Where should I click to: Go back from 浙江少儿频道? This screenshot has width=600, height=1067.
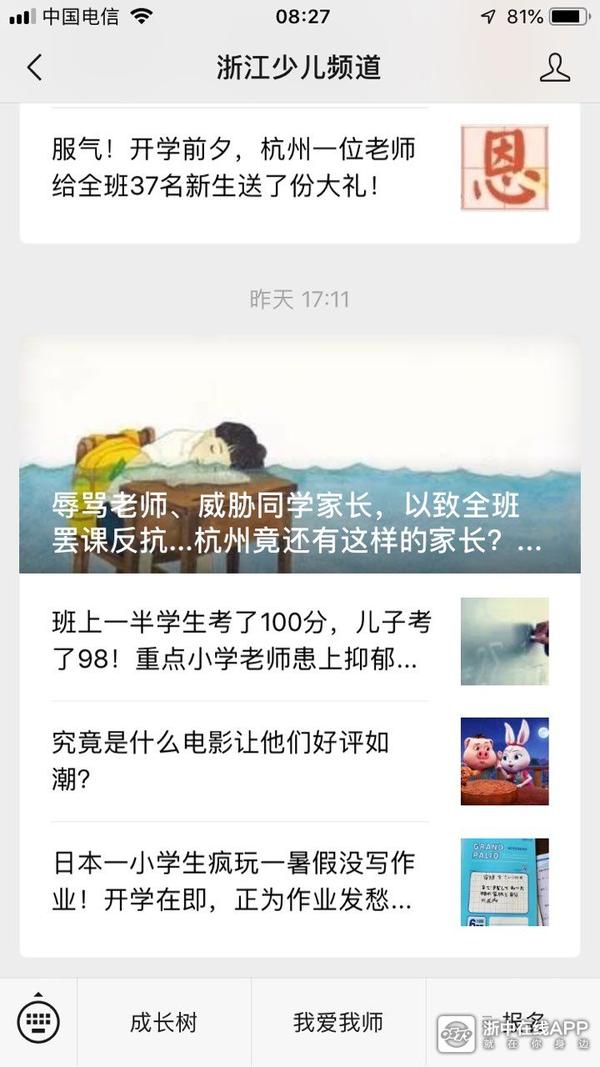click(35, 68)
